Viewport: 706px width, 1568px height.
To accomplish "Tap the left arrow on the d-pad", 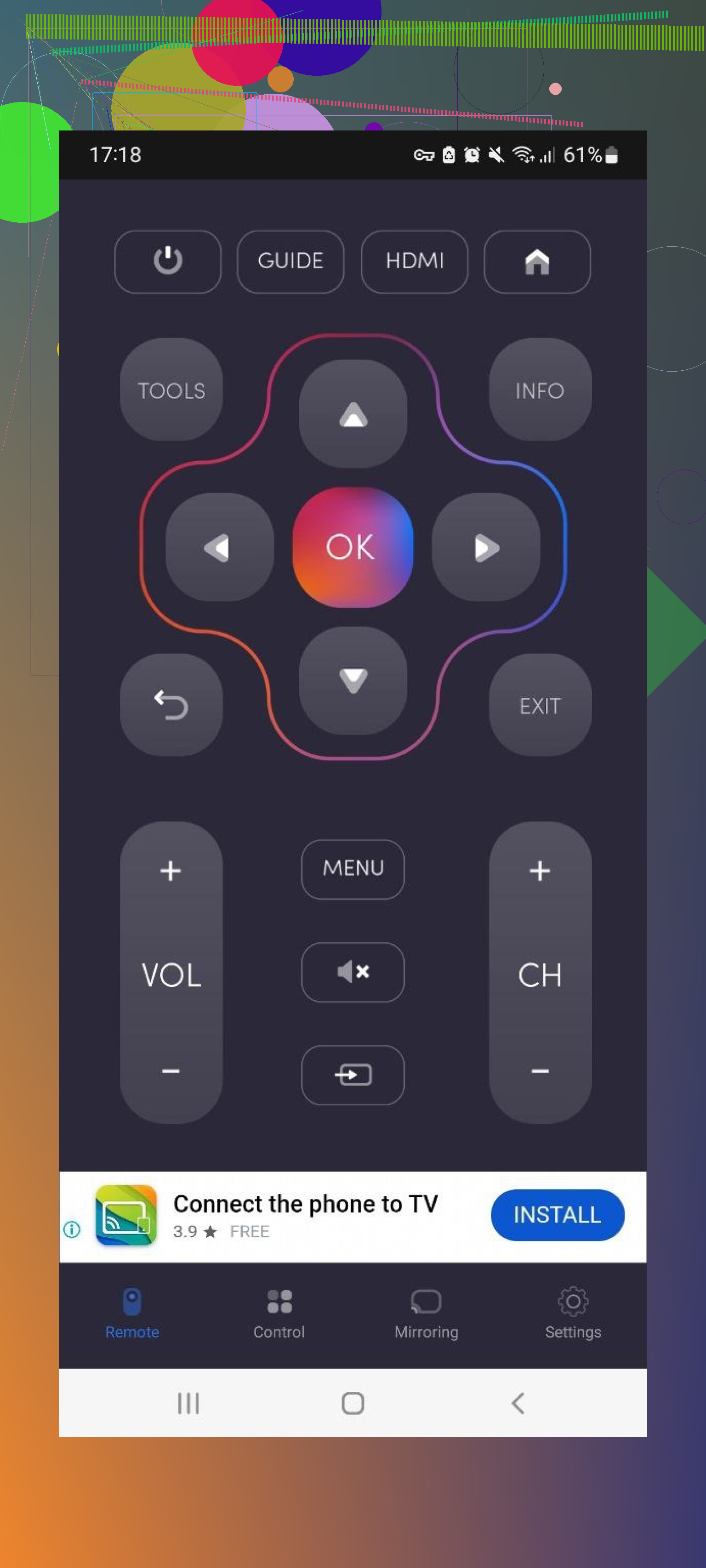I will (219, 547).
